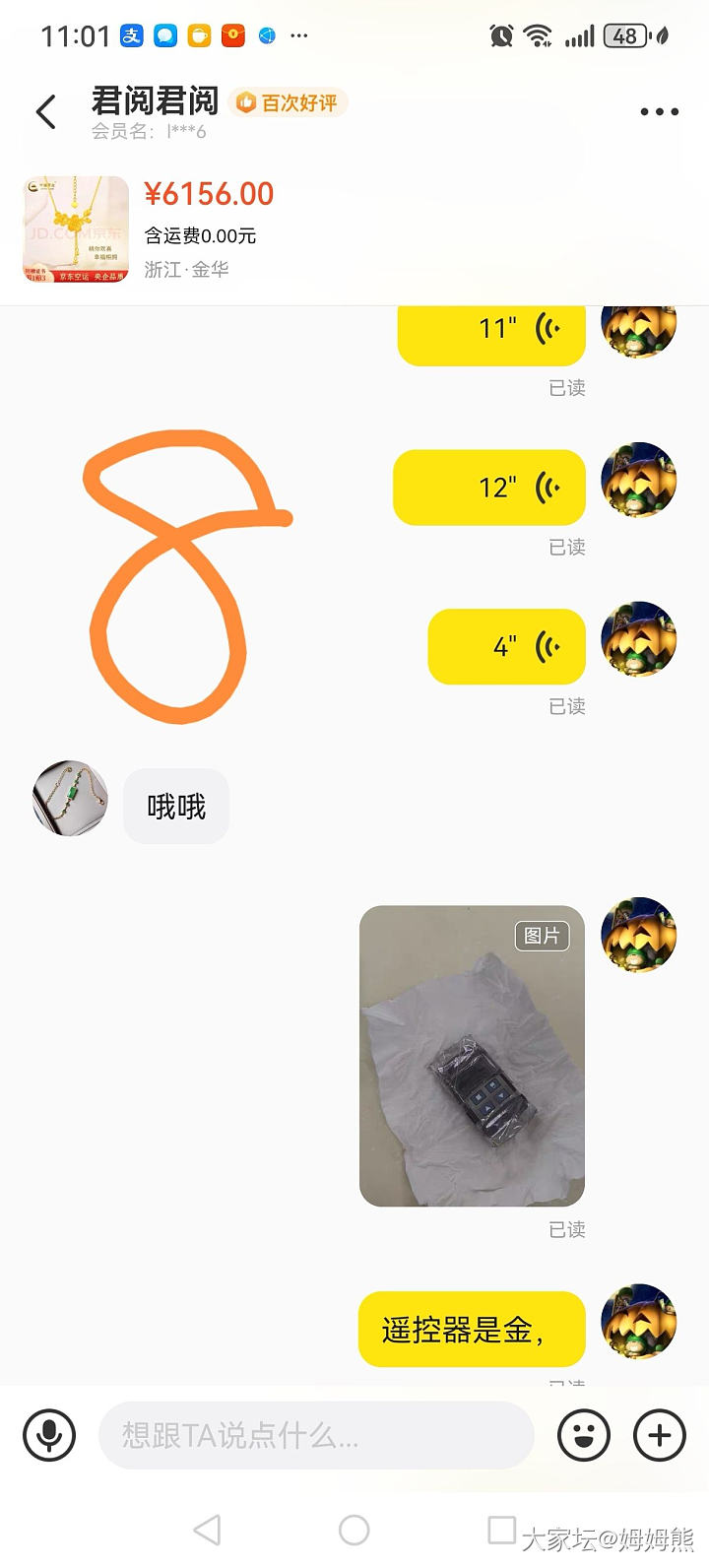Play the 11-second voice message
This screenshot has height=1568, width=709.
pyautogui.click(x=491, y=331)
